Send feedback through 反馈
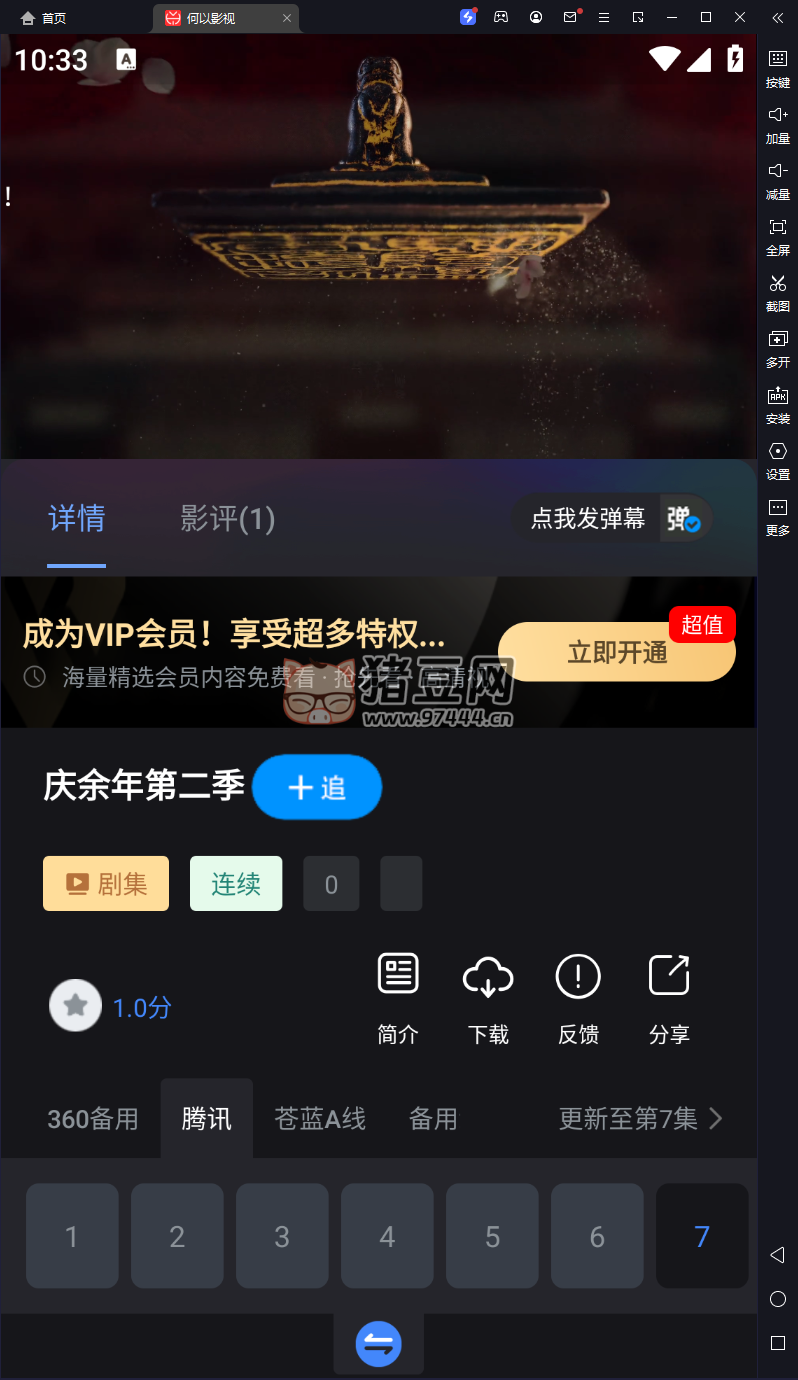798x1380 pixels. (578, 997)
